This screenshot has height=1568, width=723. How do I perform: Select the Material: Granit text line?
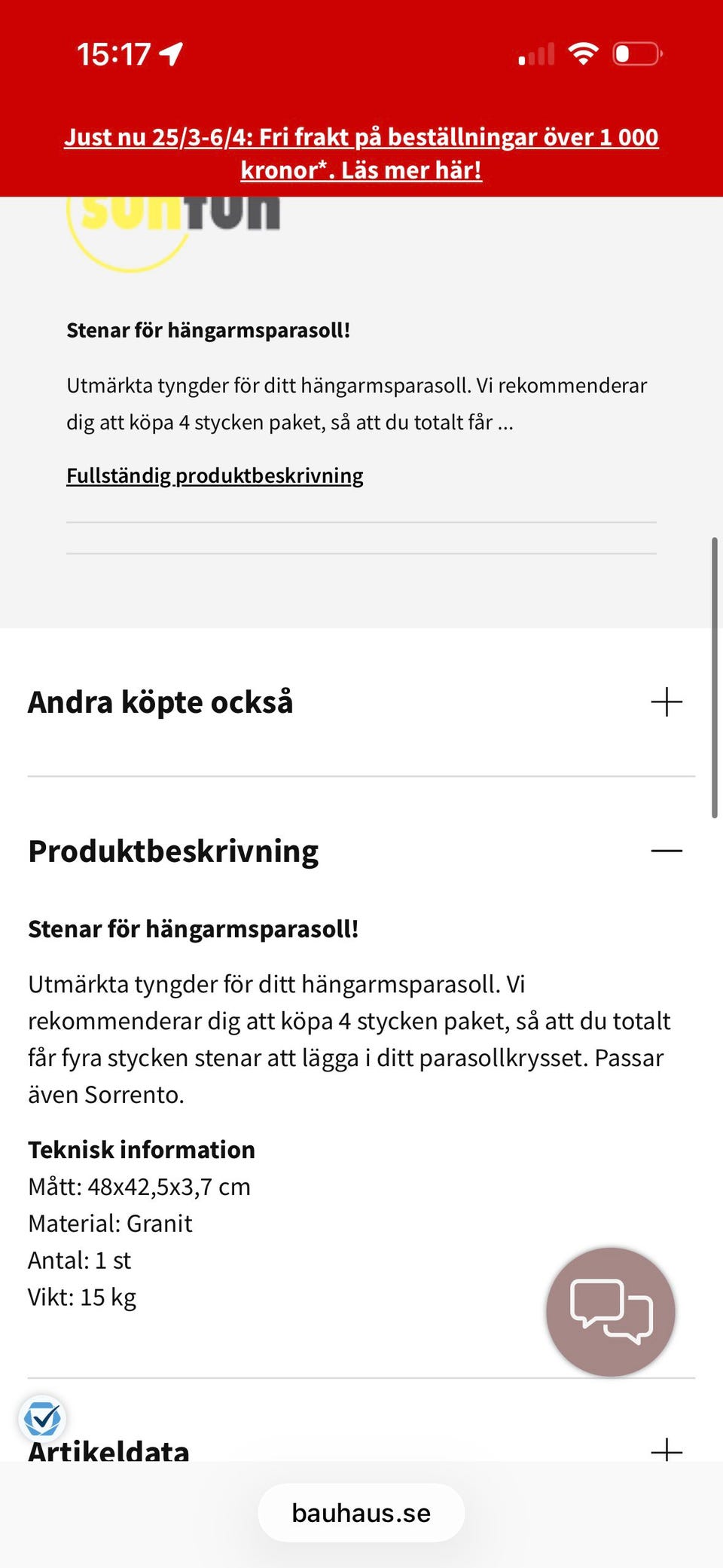(x=110, y=1223)
